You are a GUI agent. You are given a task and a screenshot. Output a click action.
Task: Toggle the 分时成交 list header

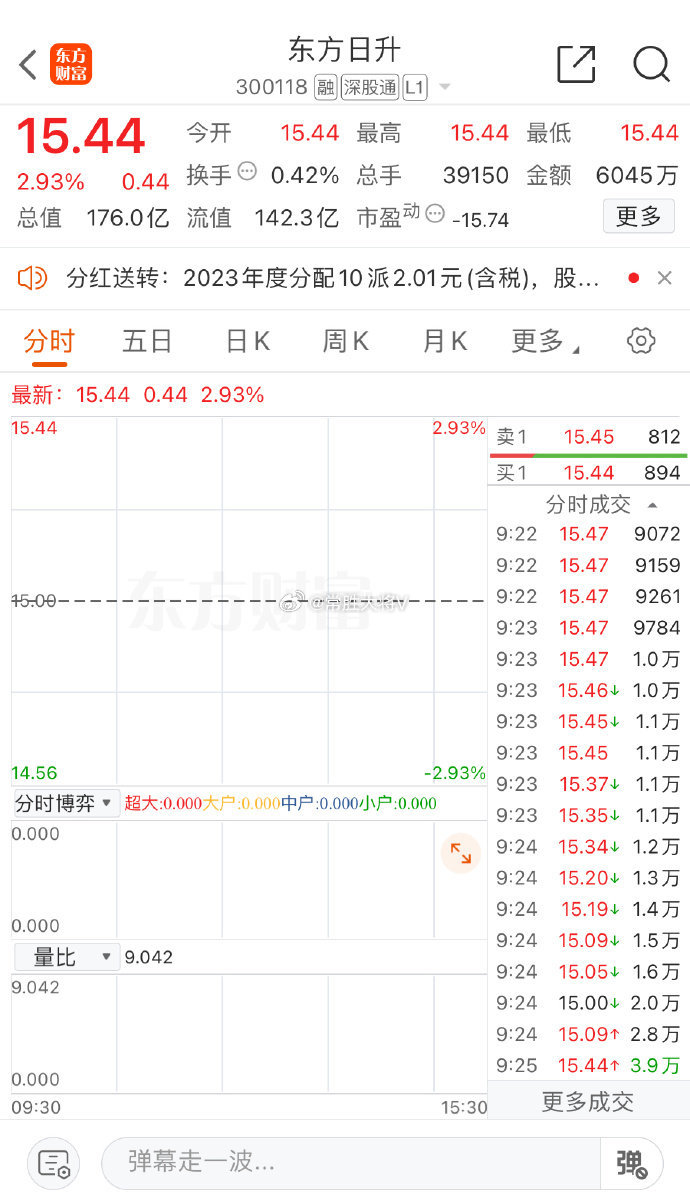[600, 505]
